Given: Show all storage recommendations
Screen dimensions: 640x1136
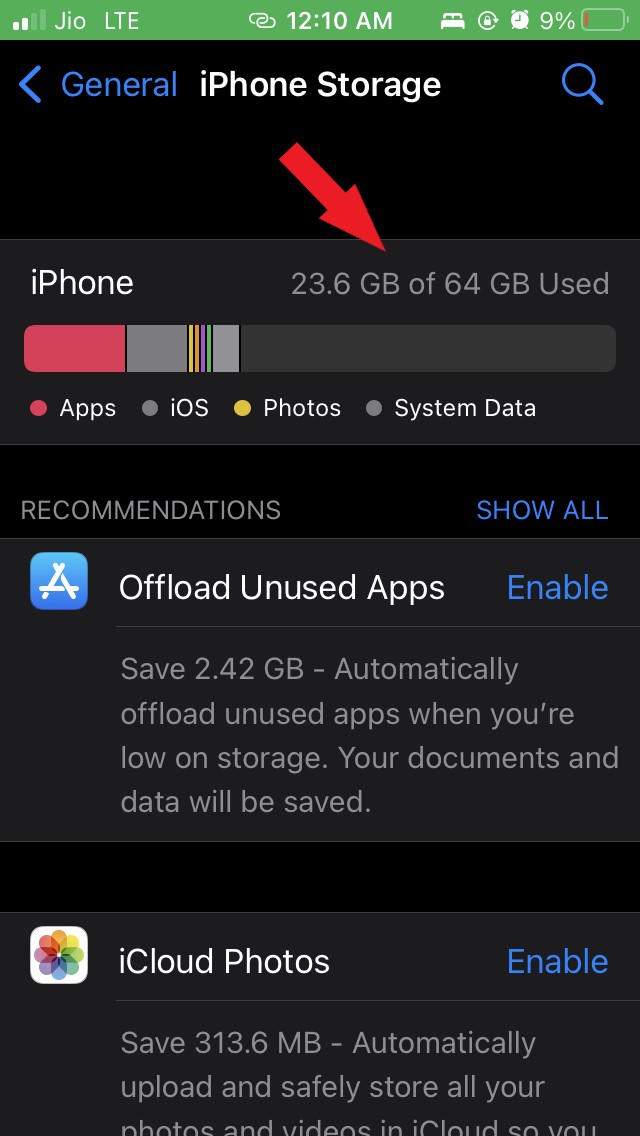Looking at the screenshot, I should [541, 510].
